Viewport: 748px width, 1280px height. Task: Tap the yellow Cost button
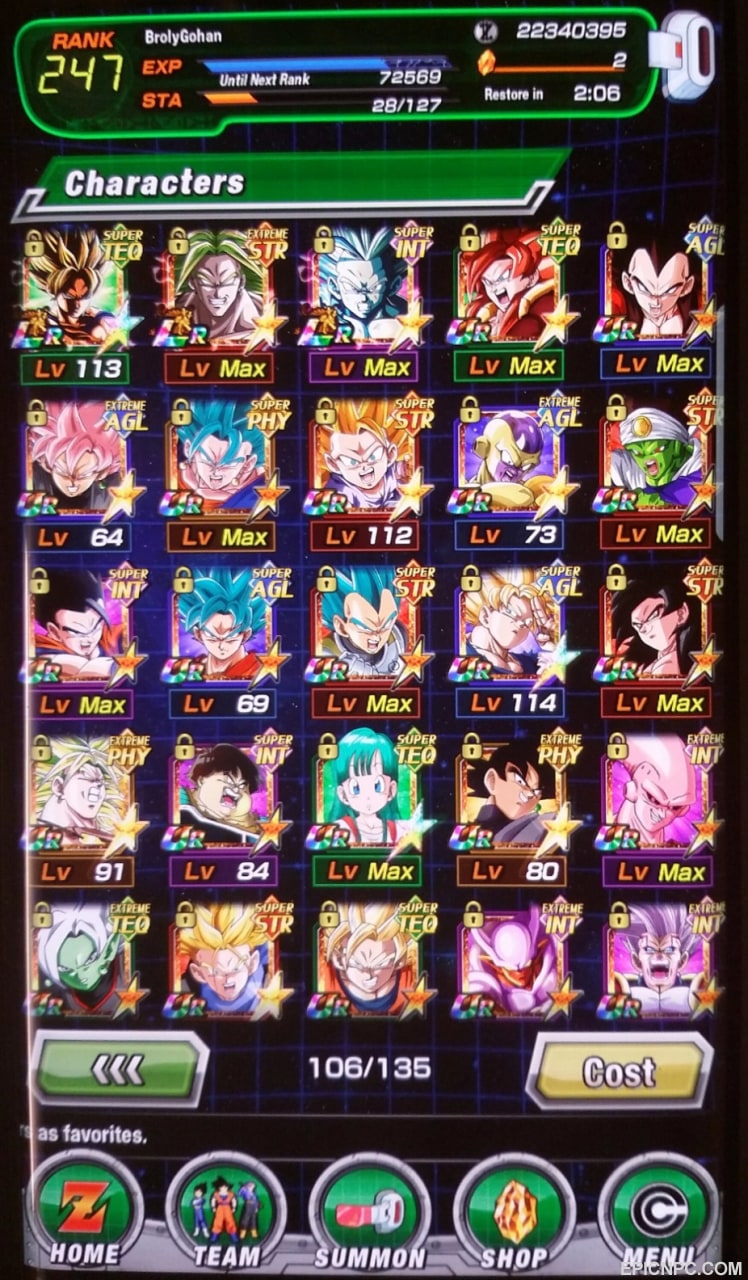tap(619, 1071)
